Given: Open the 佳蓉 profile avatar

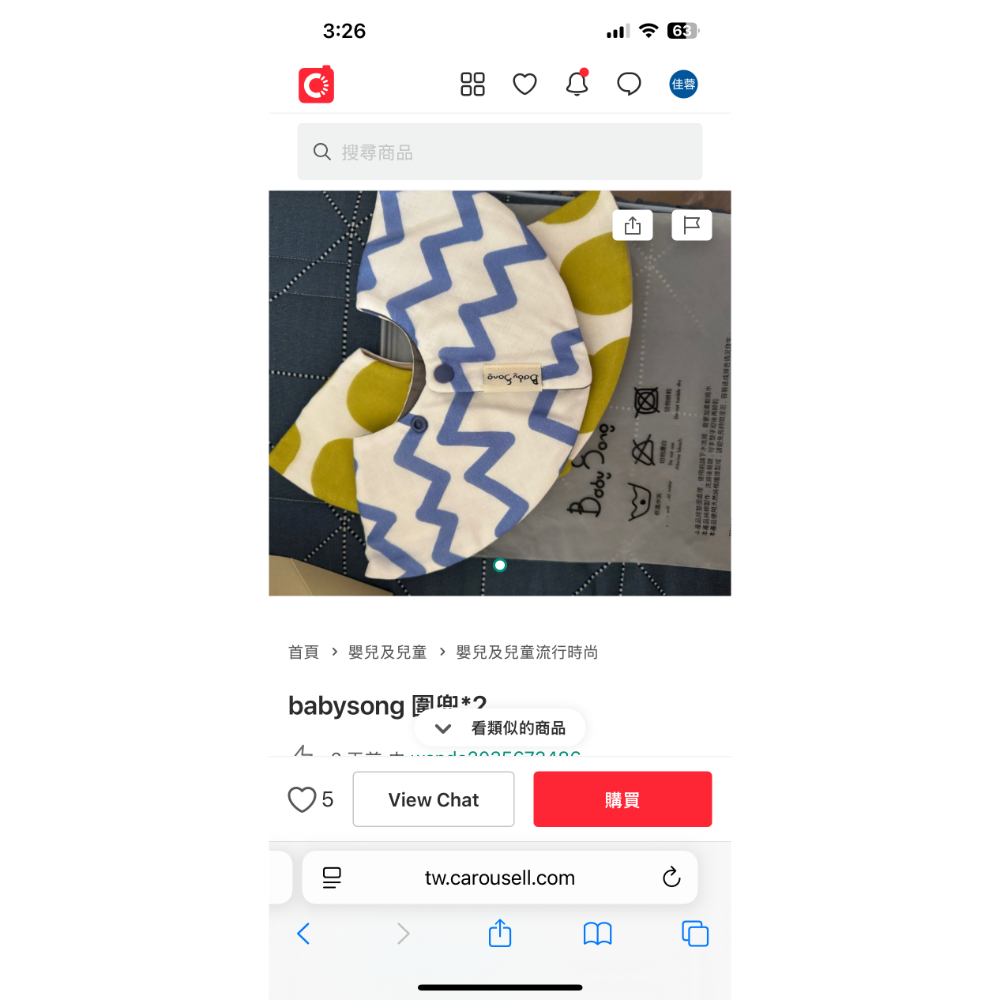Looking at the screenshot, I should [x=683, y=85].
